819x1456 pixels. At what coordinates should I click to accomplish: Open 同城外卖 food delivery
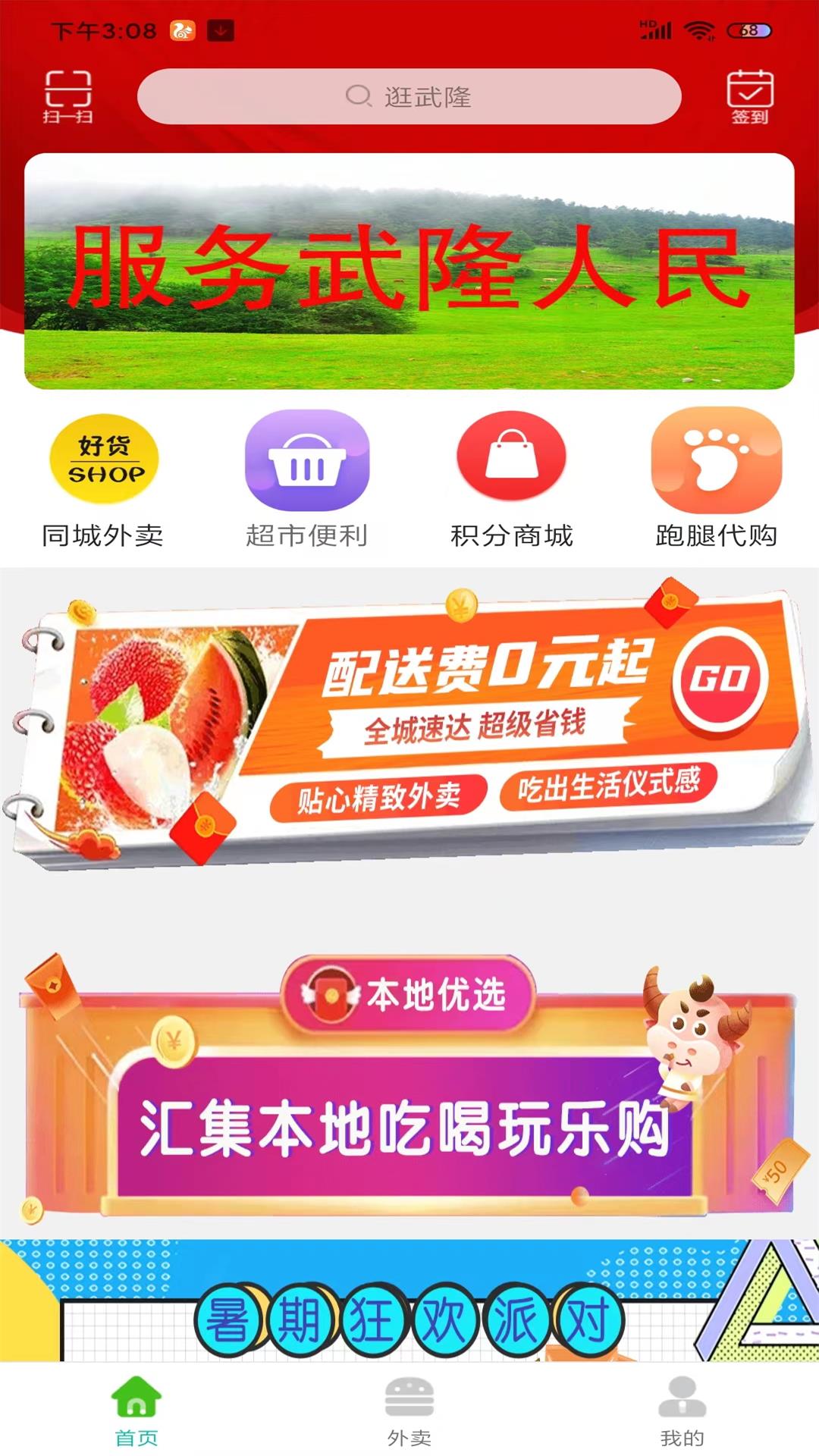click(x=103, y=479)
